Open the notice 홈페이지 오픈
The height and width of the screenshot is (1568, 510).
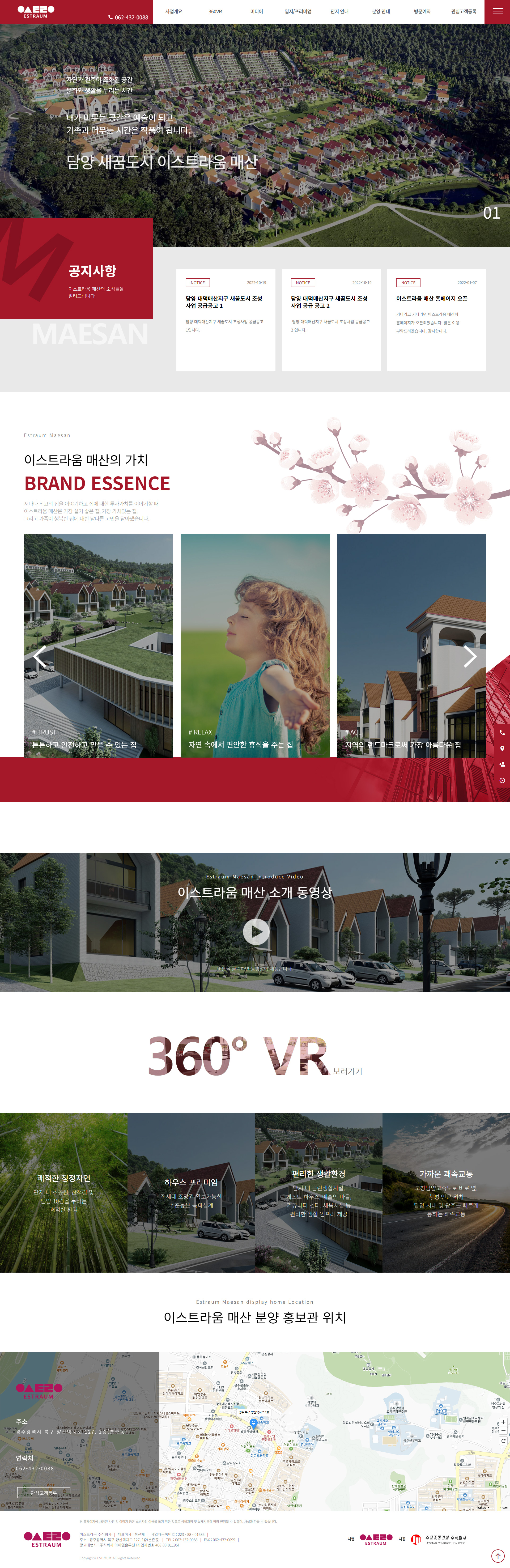coord(432,298)
